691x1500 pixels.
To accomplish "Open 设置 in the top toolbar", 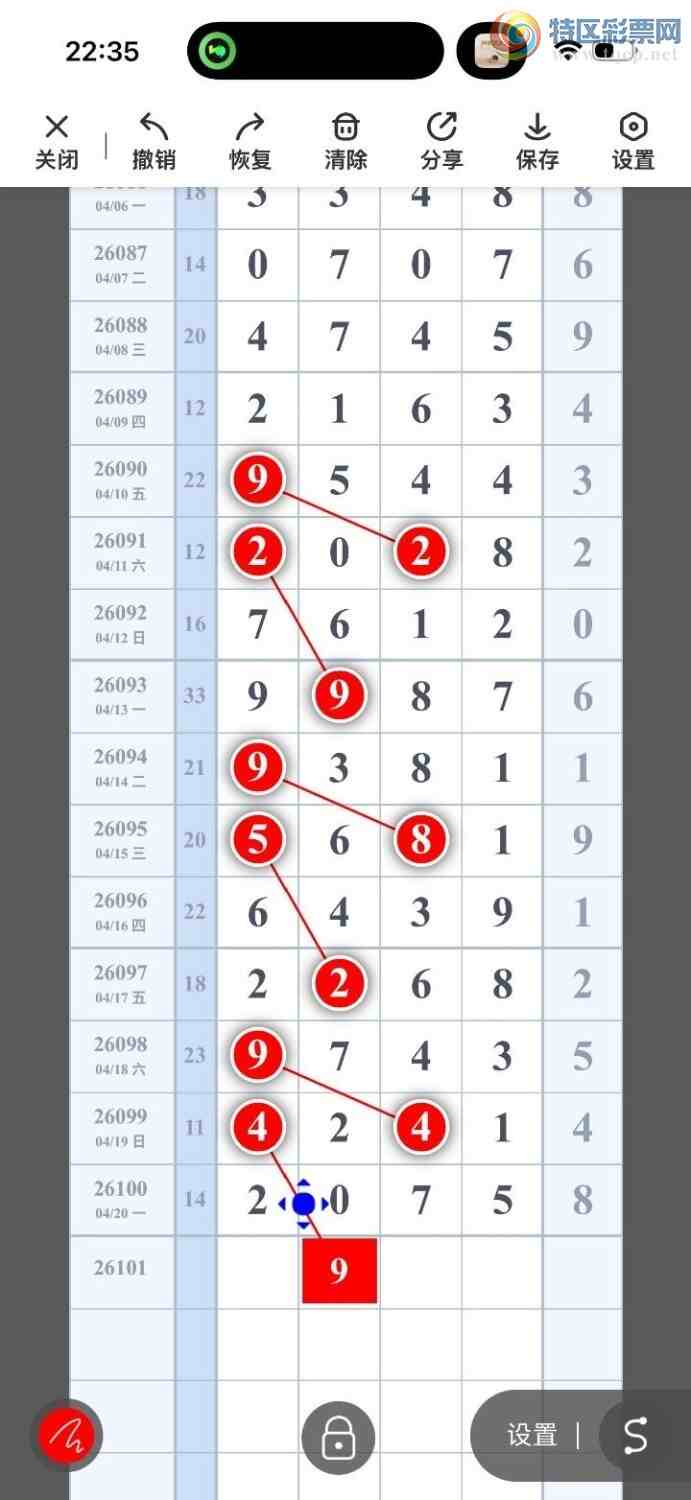I will (x=633, y=141).
